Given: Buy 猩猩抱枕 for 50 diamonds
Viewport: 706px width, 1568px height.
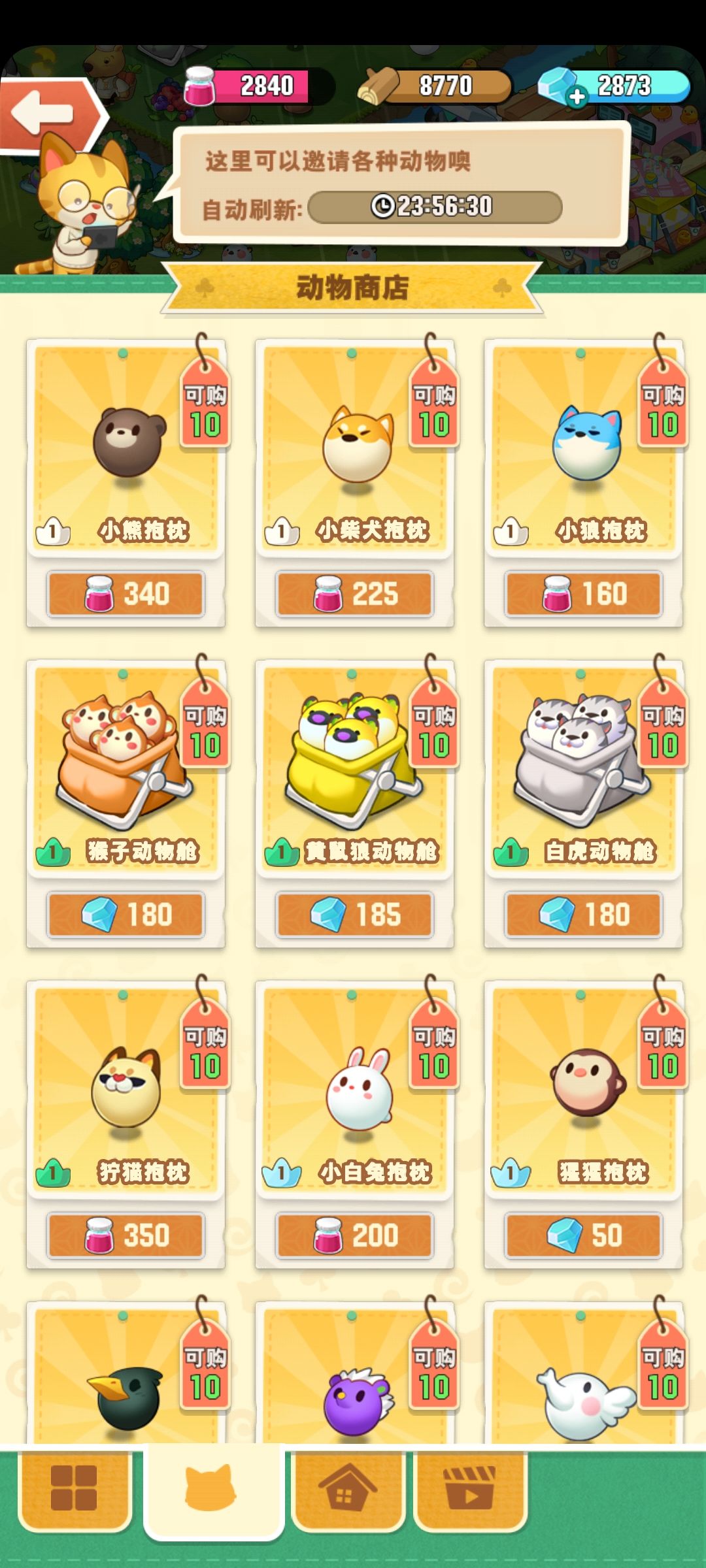Looking at the screenshot, I should tap(583, 1235).
